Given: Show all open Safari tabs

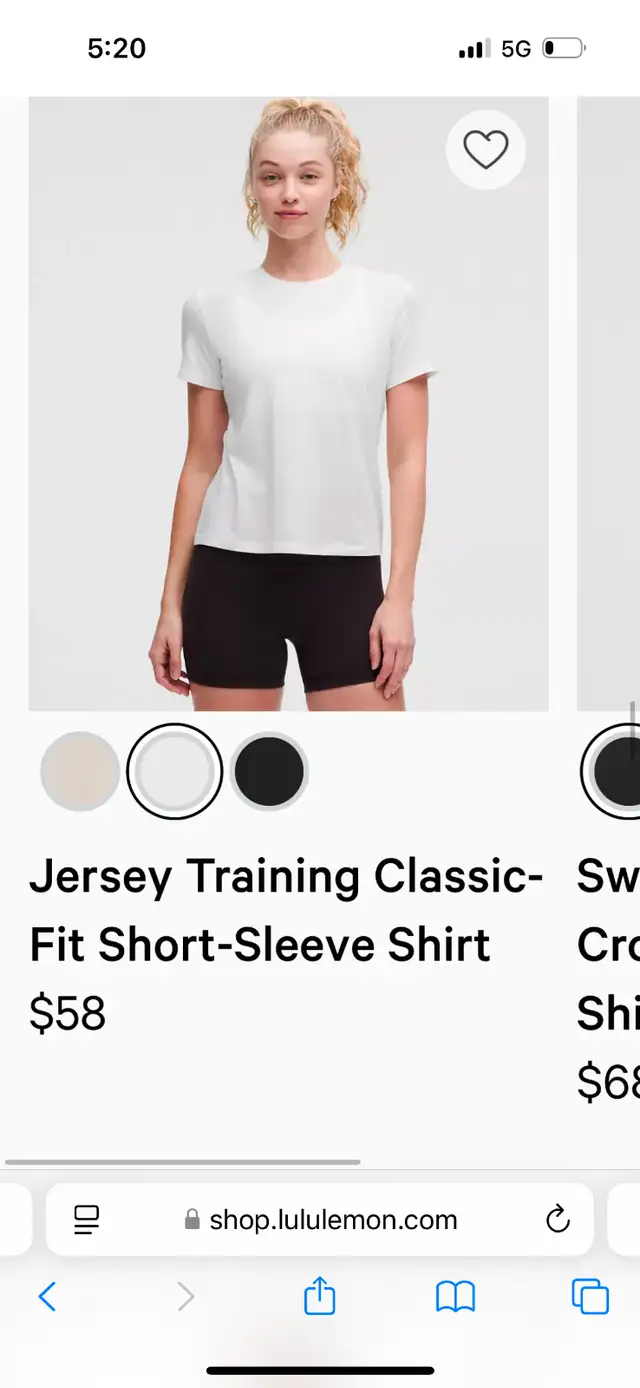Looking at the screenshot, I should coord(590,1297).
